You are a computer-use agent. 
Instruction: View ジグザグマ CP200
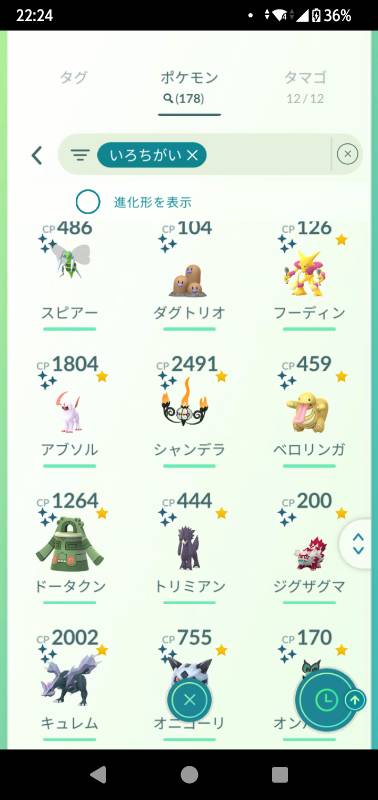point(310,547)
